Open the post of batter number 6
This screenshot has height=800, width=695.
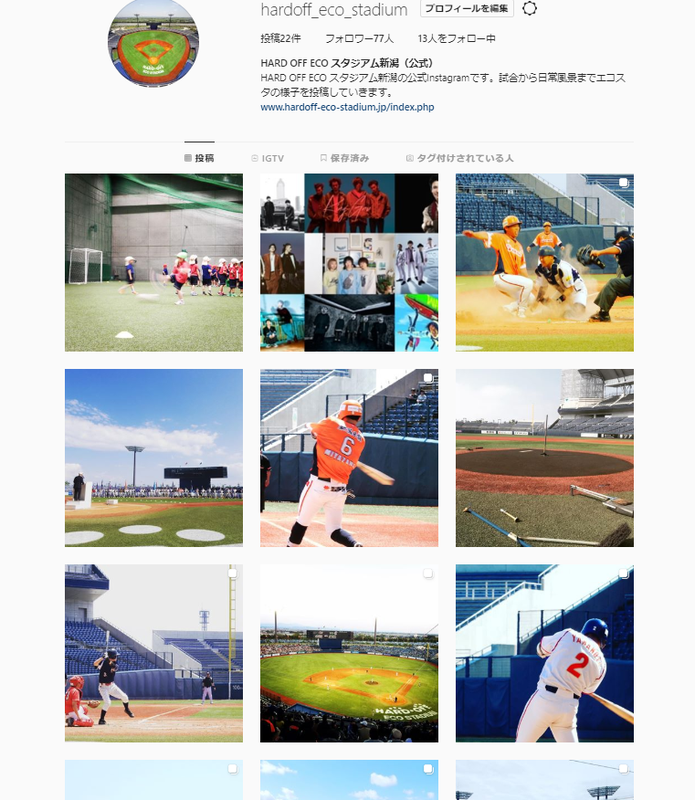[x=349, y=458]
